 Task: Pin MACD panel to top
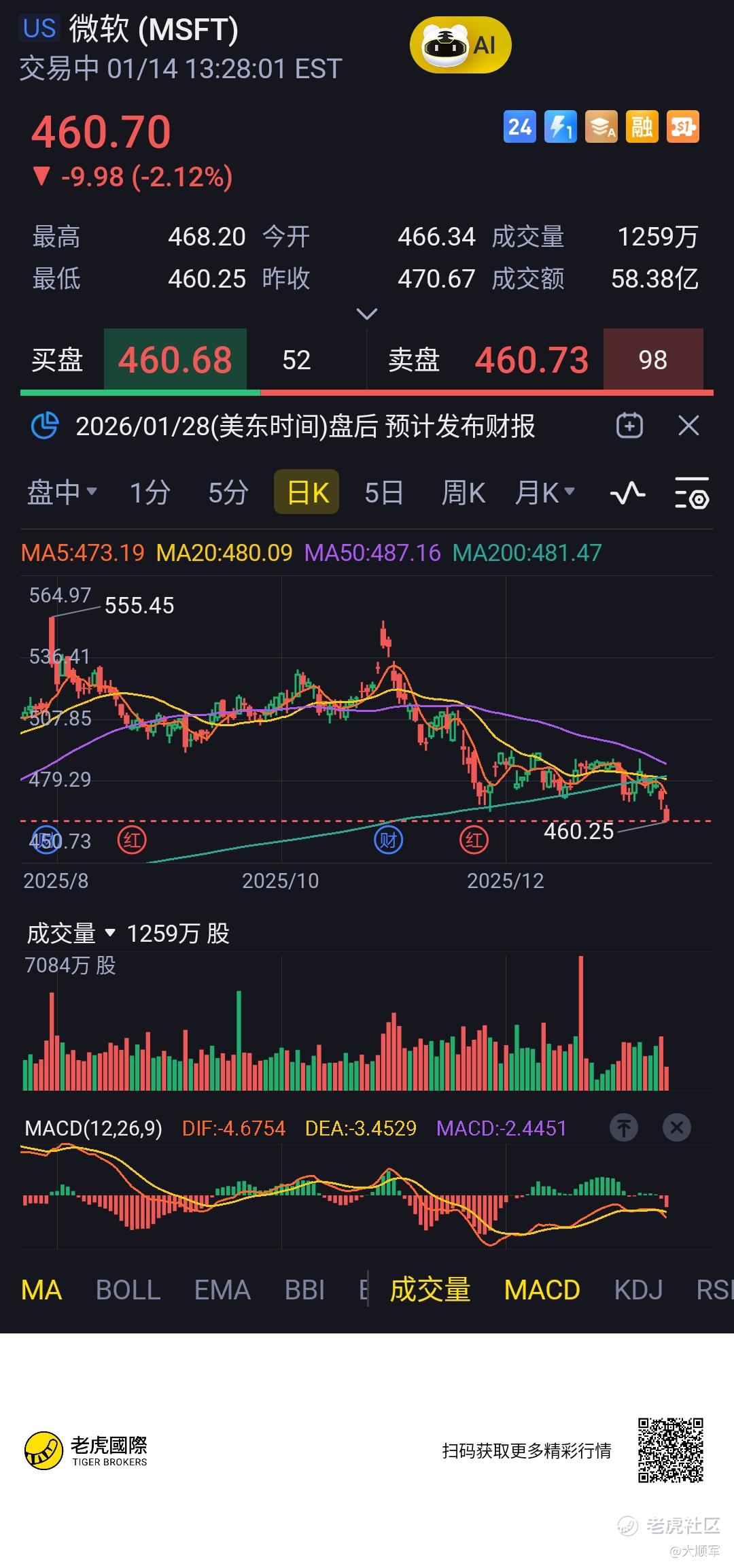pos(623,1128)
